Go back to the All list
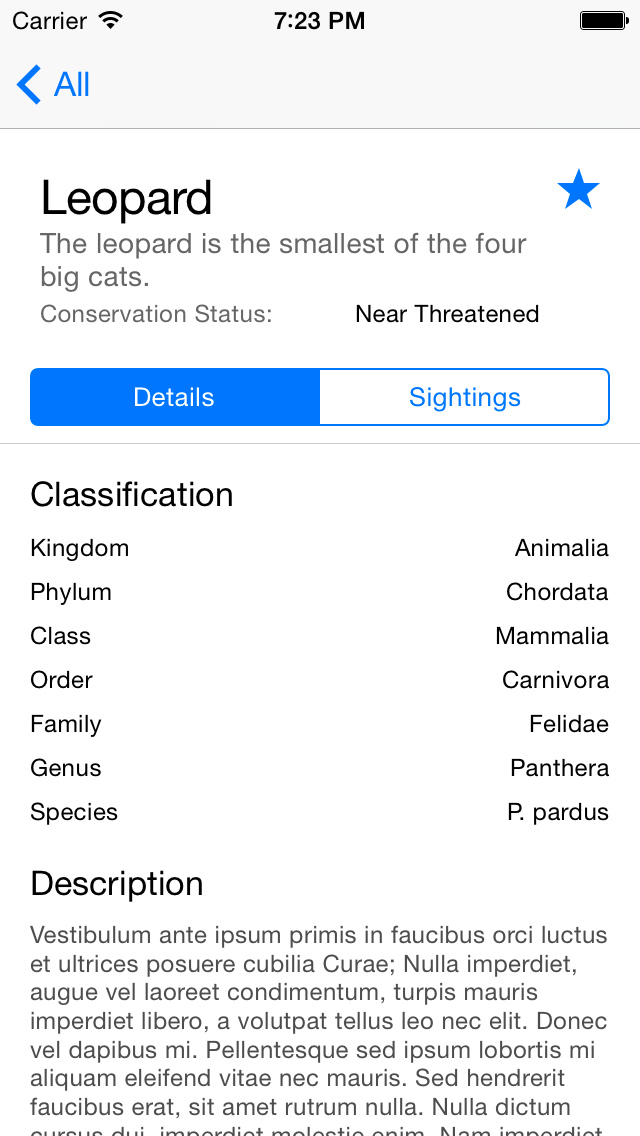The width and height of the screenshot is (640, 1136). 54,85
